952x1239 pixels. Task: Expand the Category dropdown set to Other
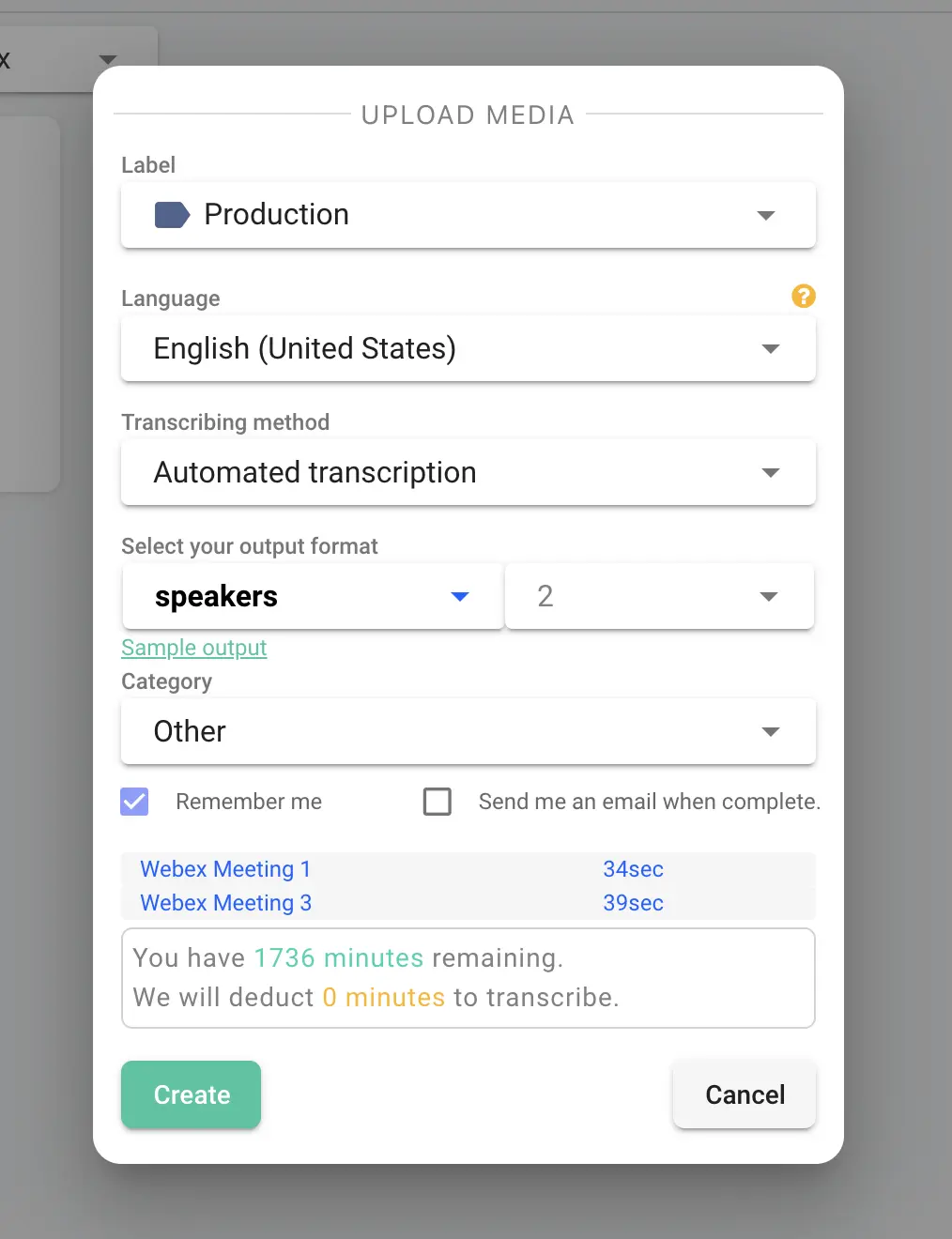[468, 731]
